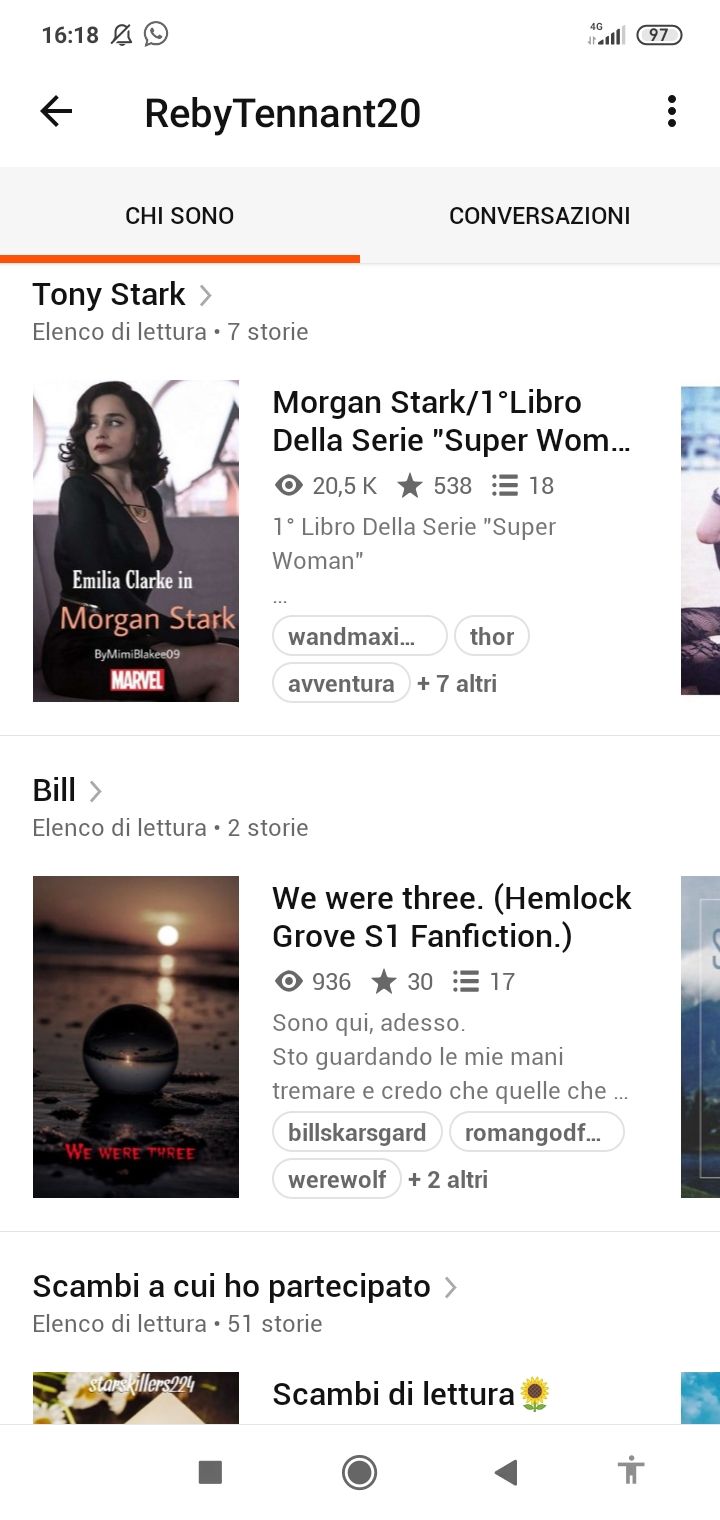Select the romangodf… tag chip
Screen dimensions: 720x1520
pos(536,1132)
